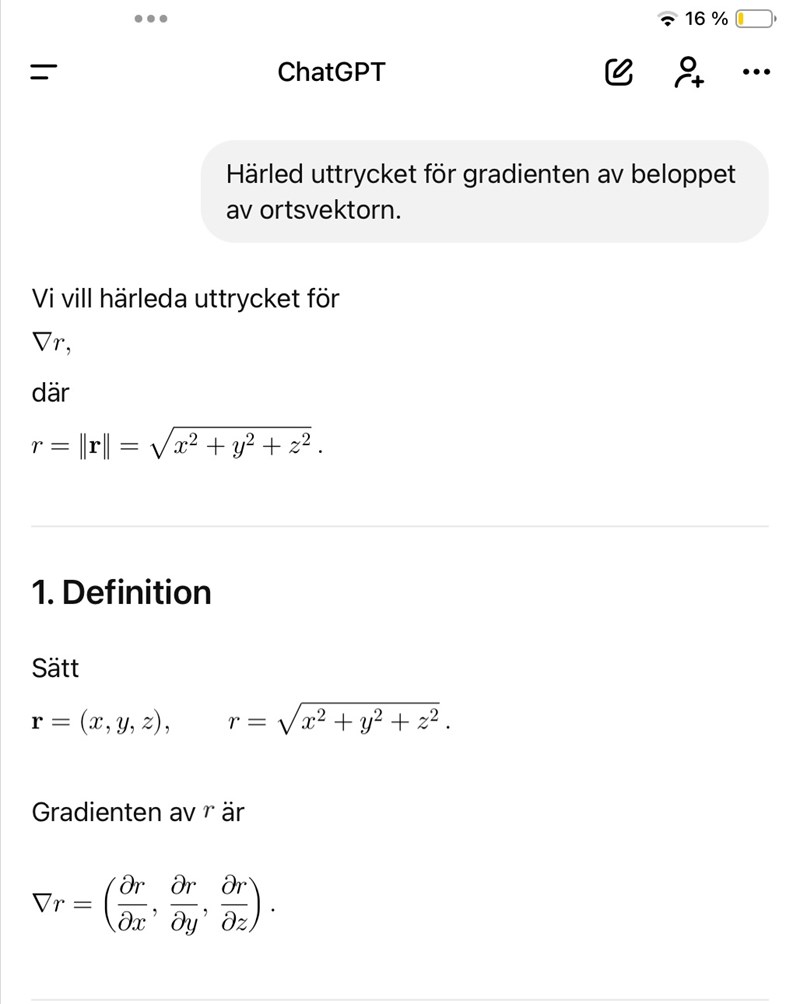Image resolution: width=800 pixels, height=1004 pixels.
Task: Start a new chat
Action: tap(619, 72)
